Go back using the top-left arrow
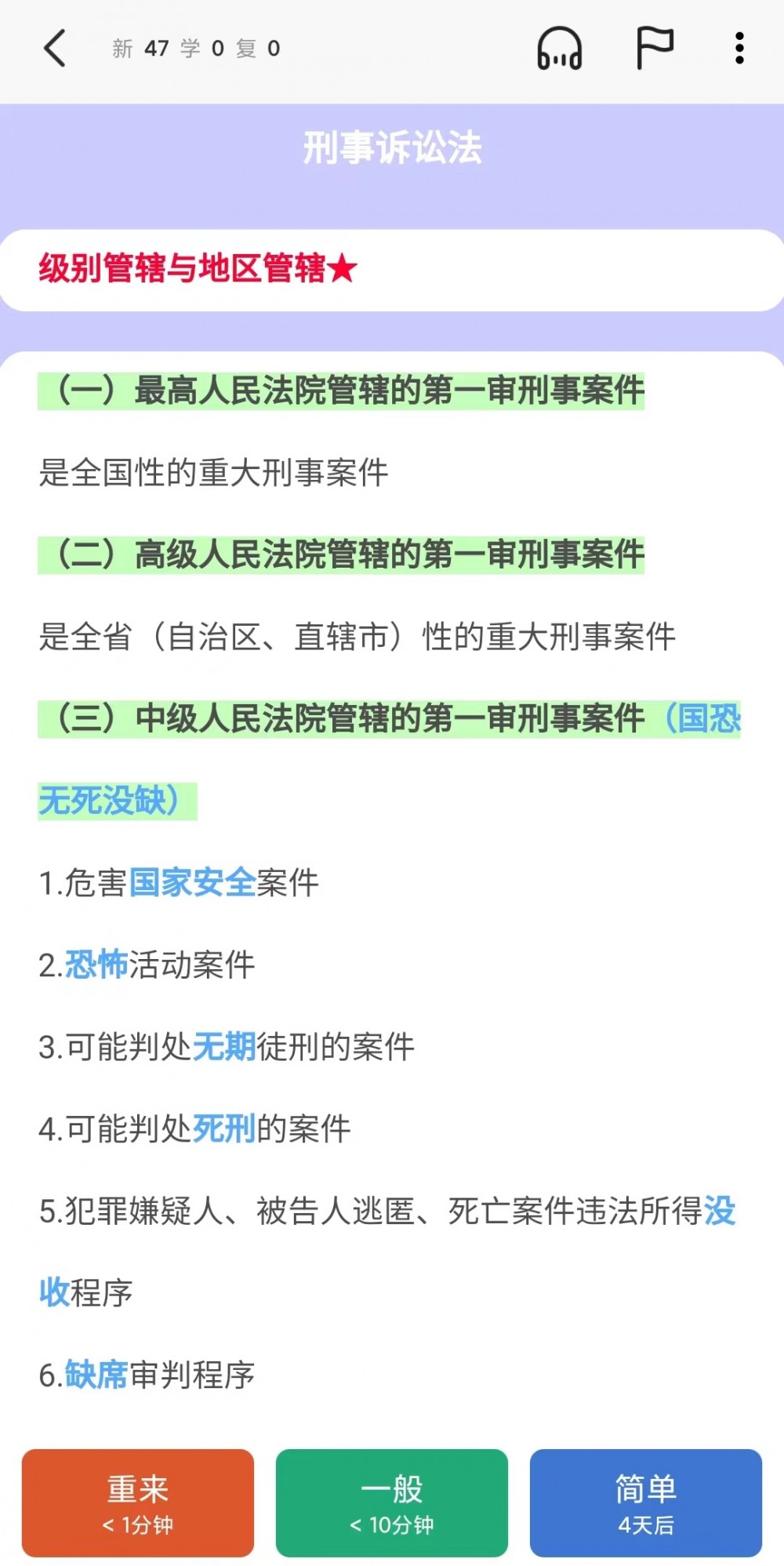 pos(54,49)
